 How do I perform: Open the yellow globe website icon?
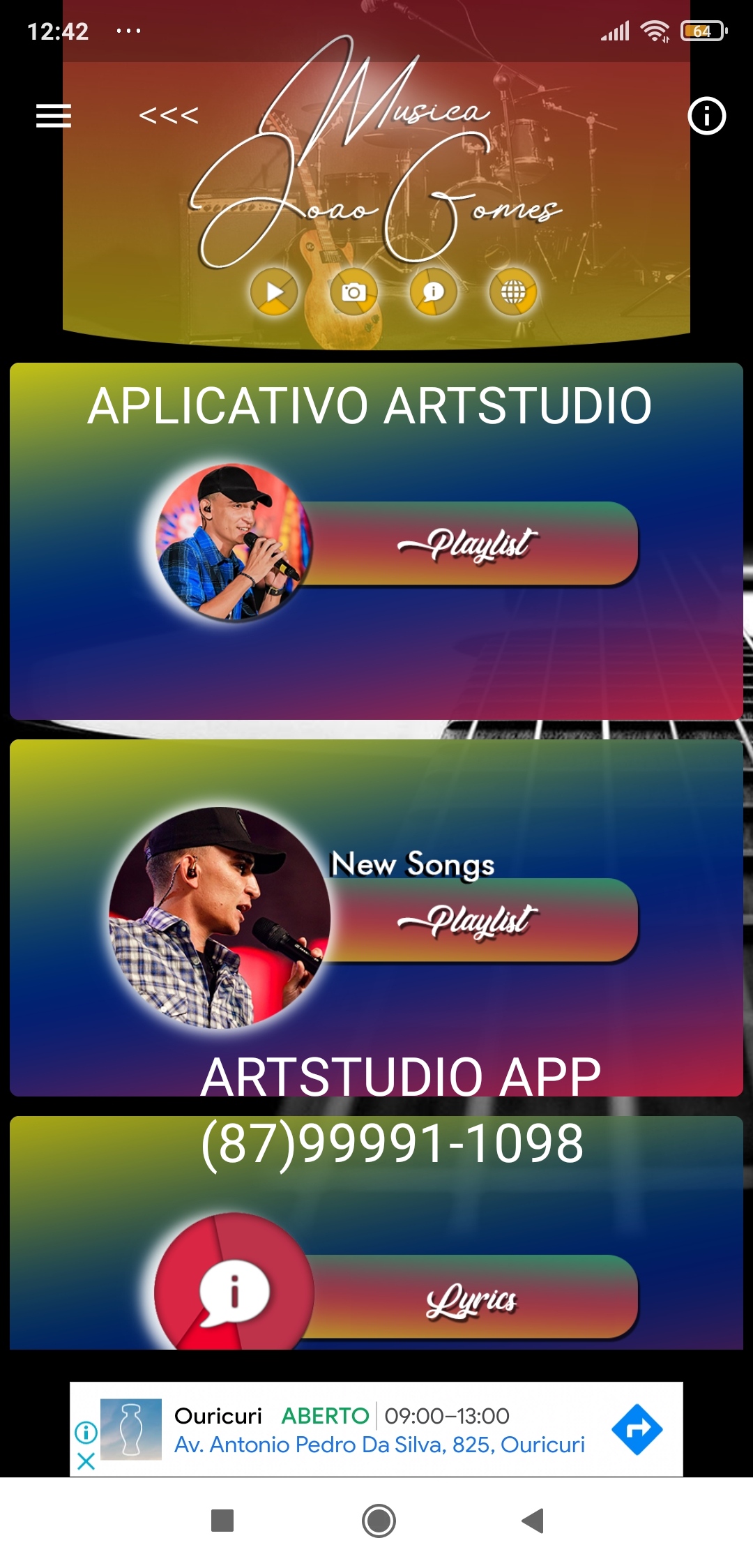click(x=513, y=292)
